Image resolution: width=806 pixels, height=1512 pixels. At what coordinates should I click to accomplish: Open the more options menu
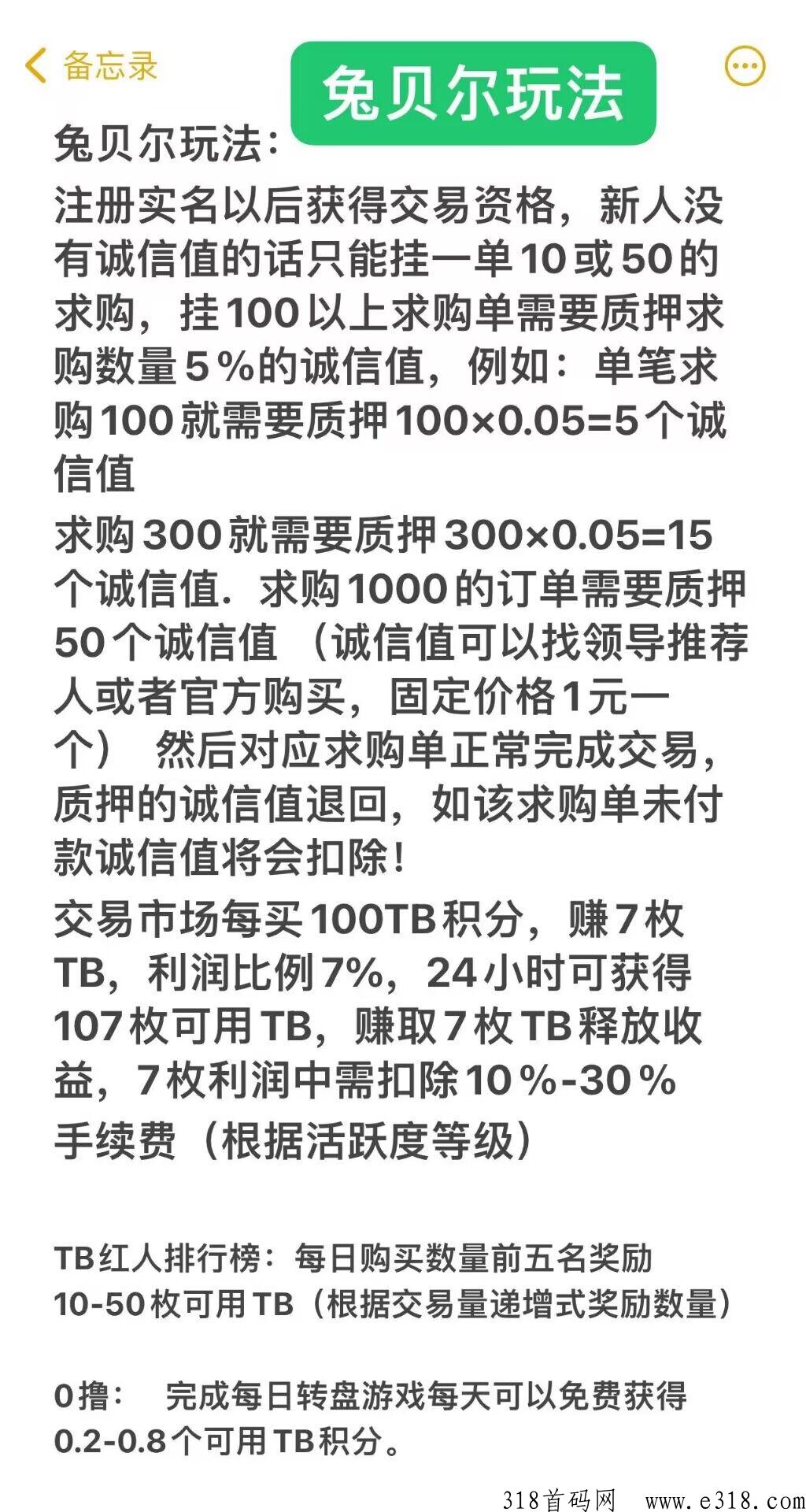tap(744, 65)
